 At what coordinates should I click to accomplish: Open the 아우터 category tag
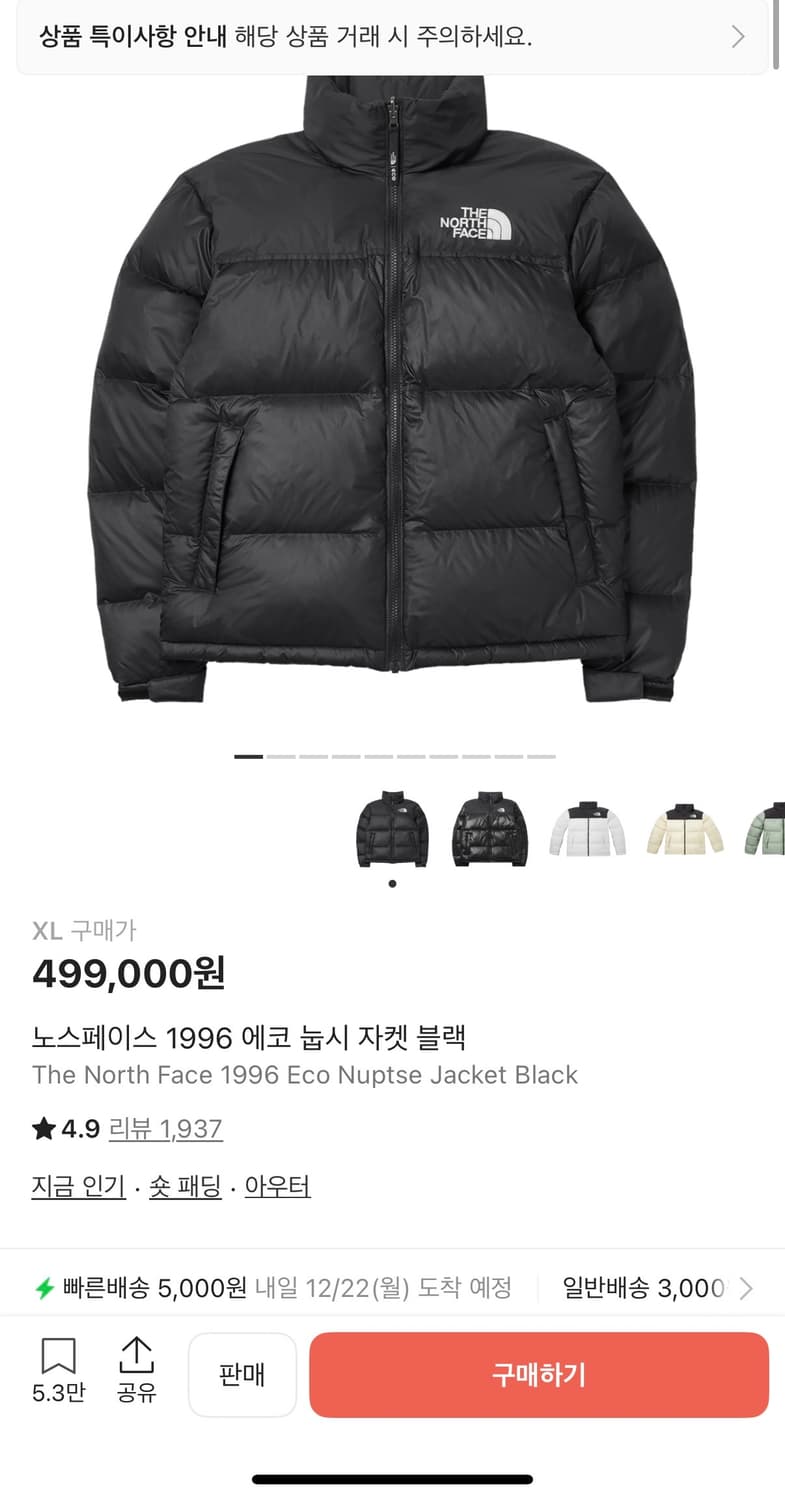[x=277, y=1186]
